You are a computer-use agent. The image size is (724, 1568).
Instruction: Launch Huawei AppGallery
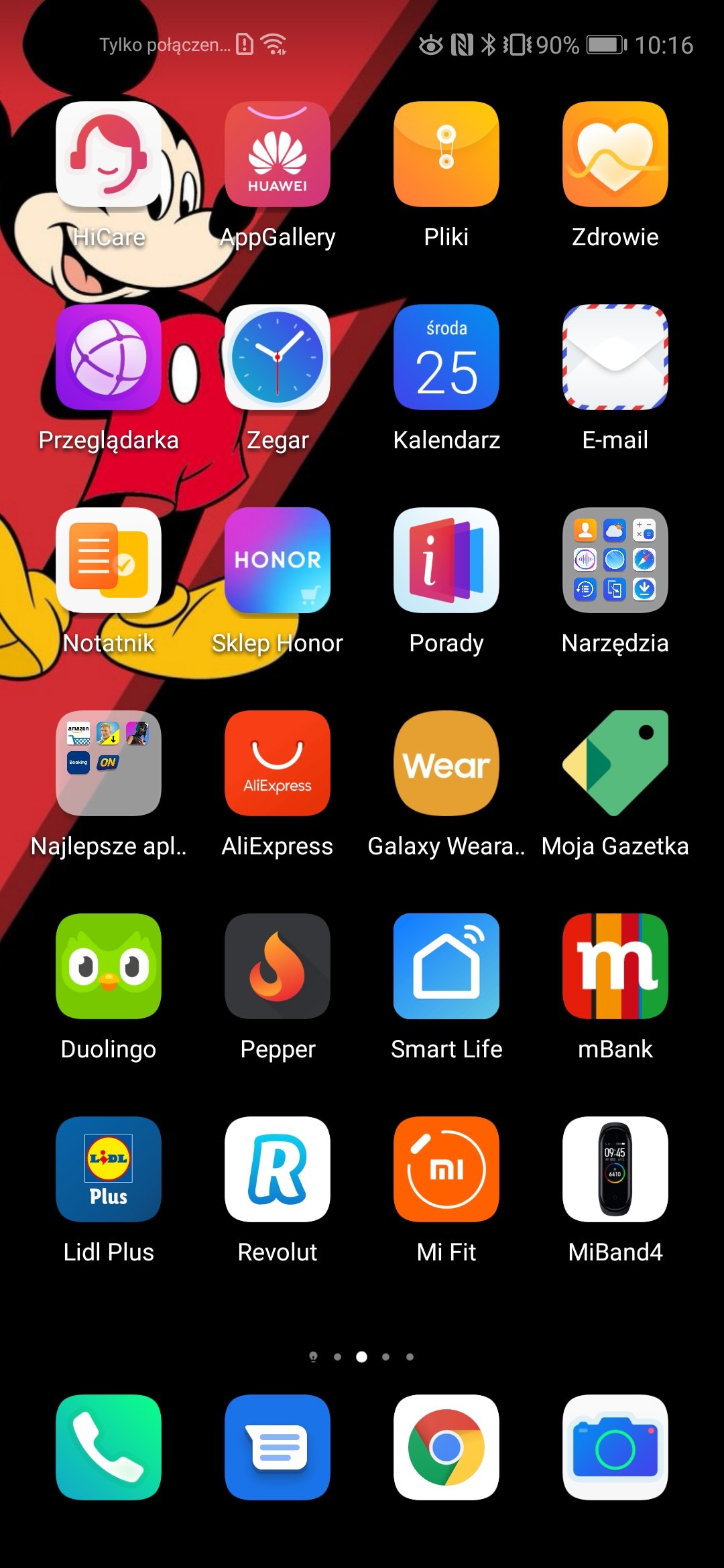pos(278,154)
